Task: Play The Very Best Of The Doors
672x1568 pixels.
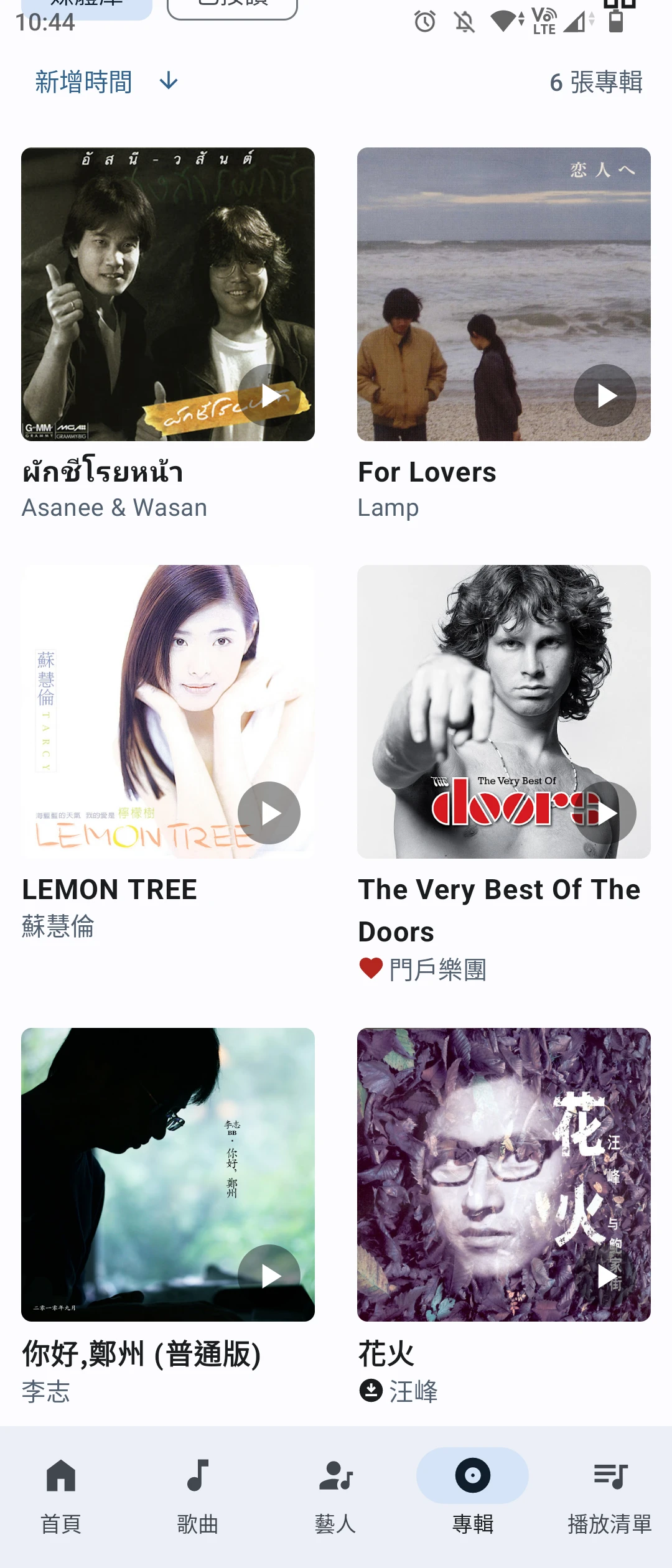Action: pos(605,813)
